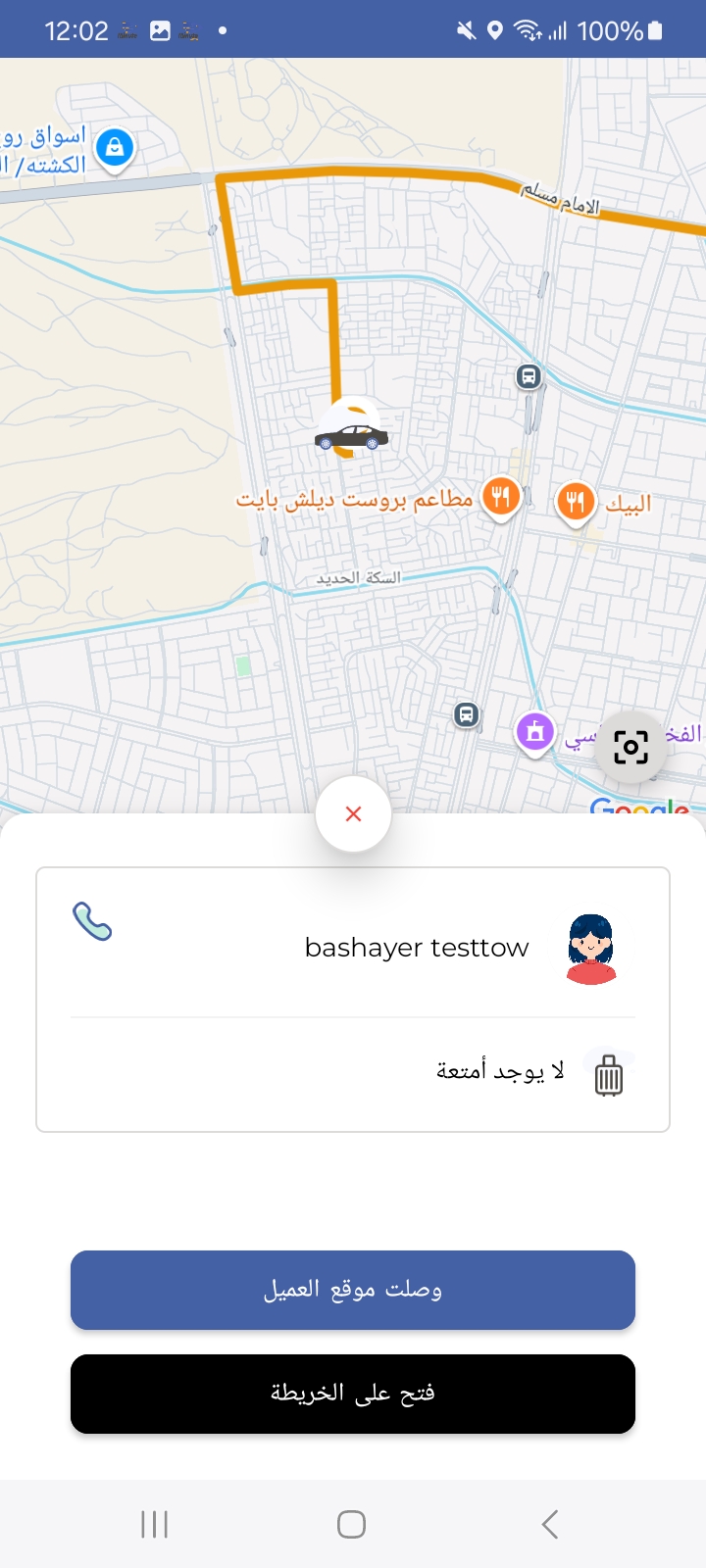Tap the luggage icon next to لا يوجد أمتعة

coord(608,1073)
